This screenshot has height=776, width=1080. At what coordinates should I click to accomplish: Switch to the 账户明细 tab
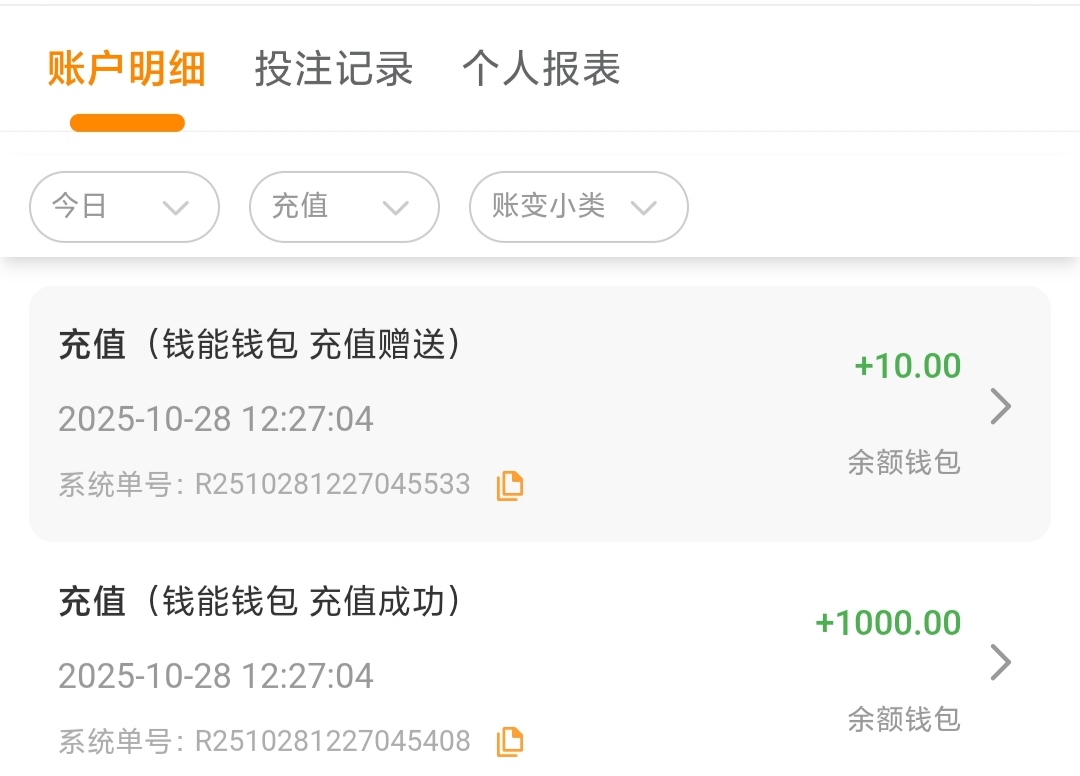coord(127,70)
